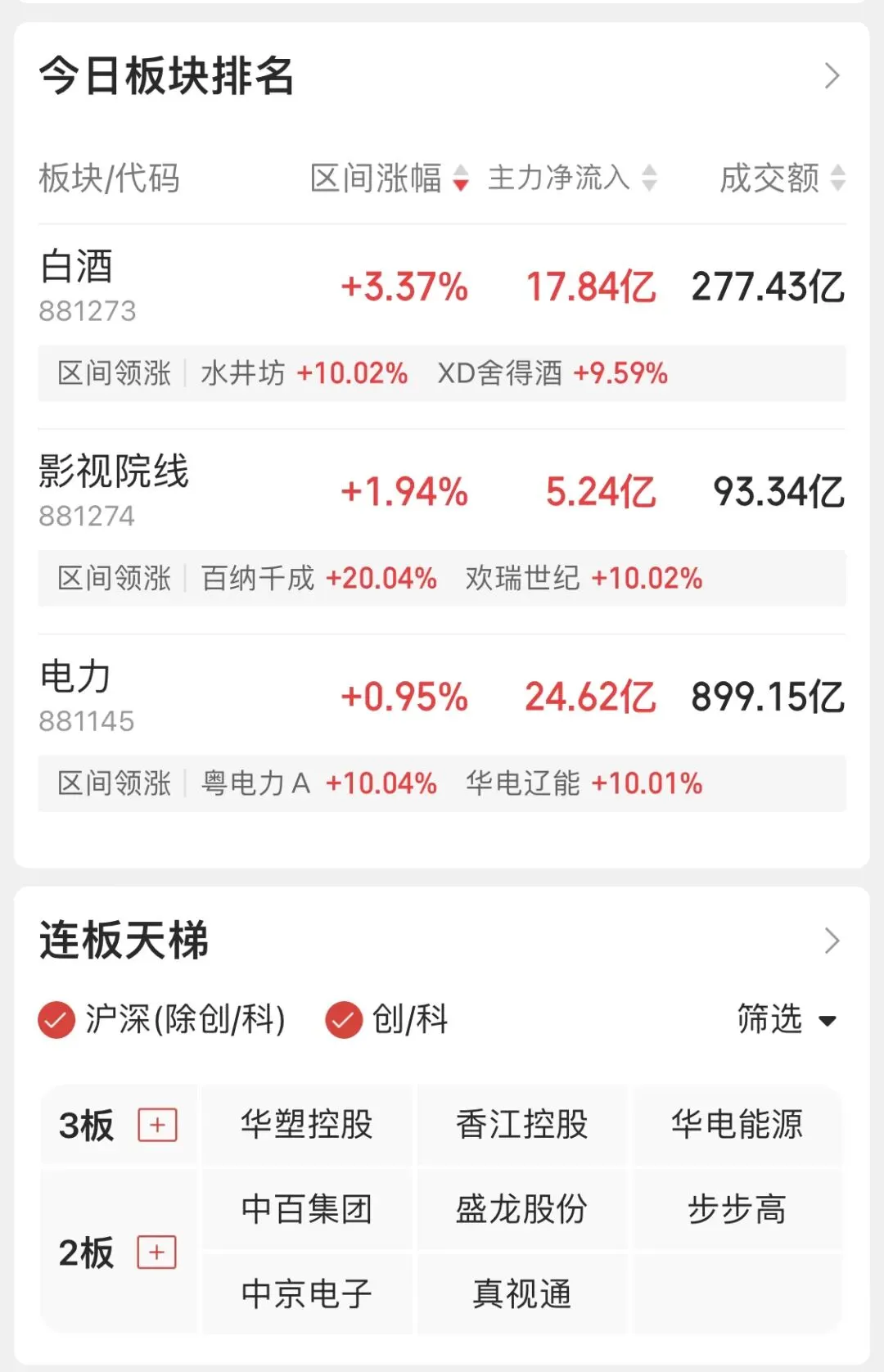Open the 连板天梯 details chevron
Viewport: 884px width, 1372px height.
coord(832,941)
